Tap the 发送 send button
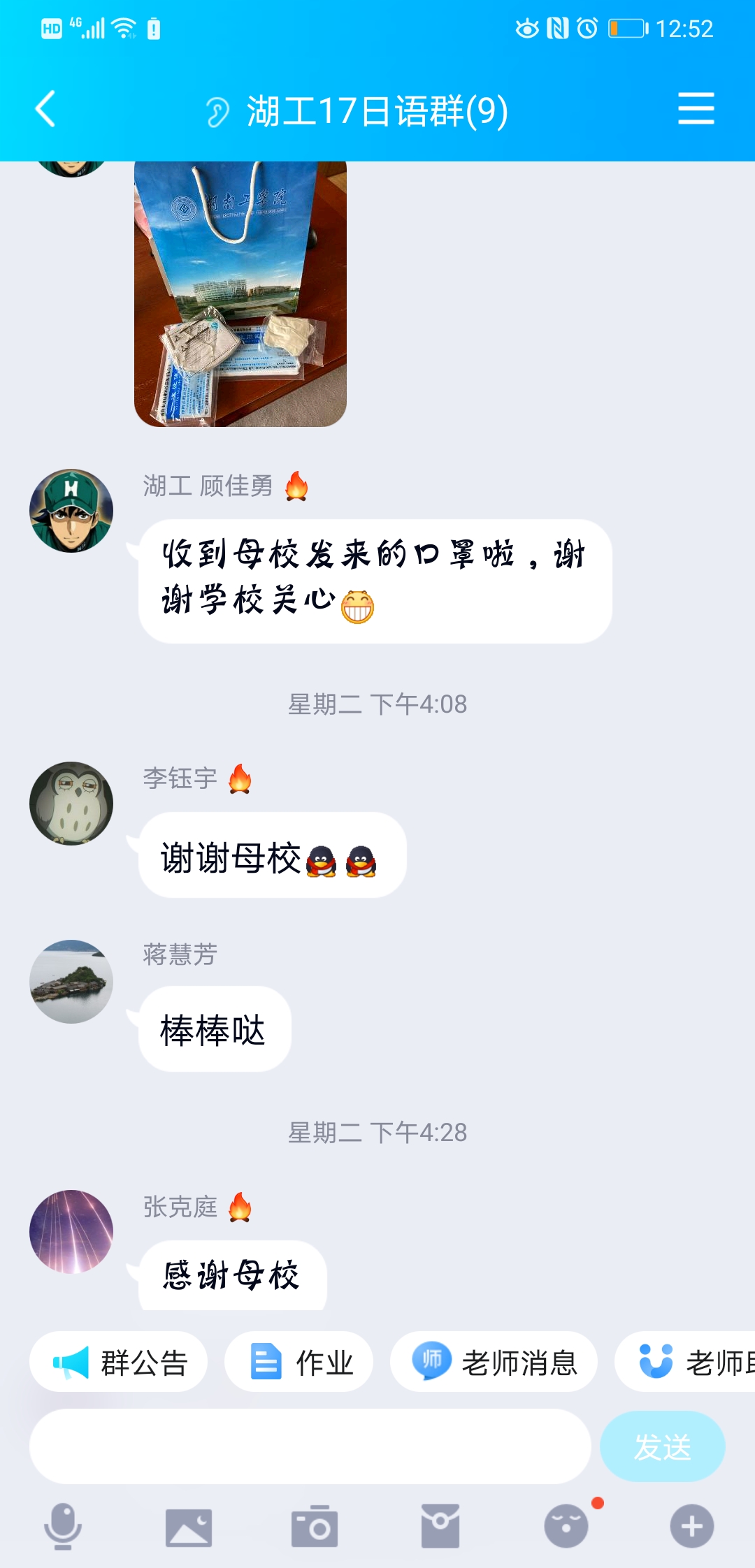Image resolution: width=755 pixels, height=1568 pixels. point(662,1446)
